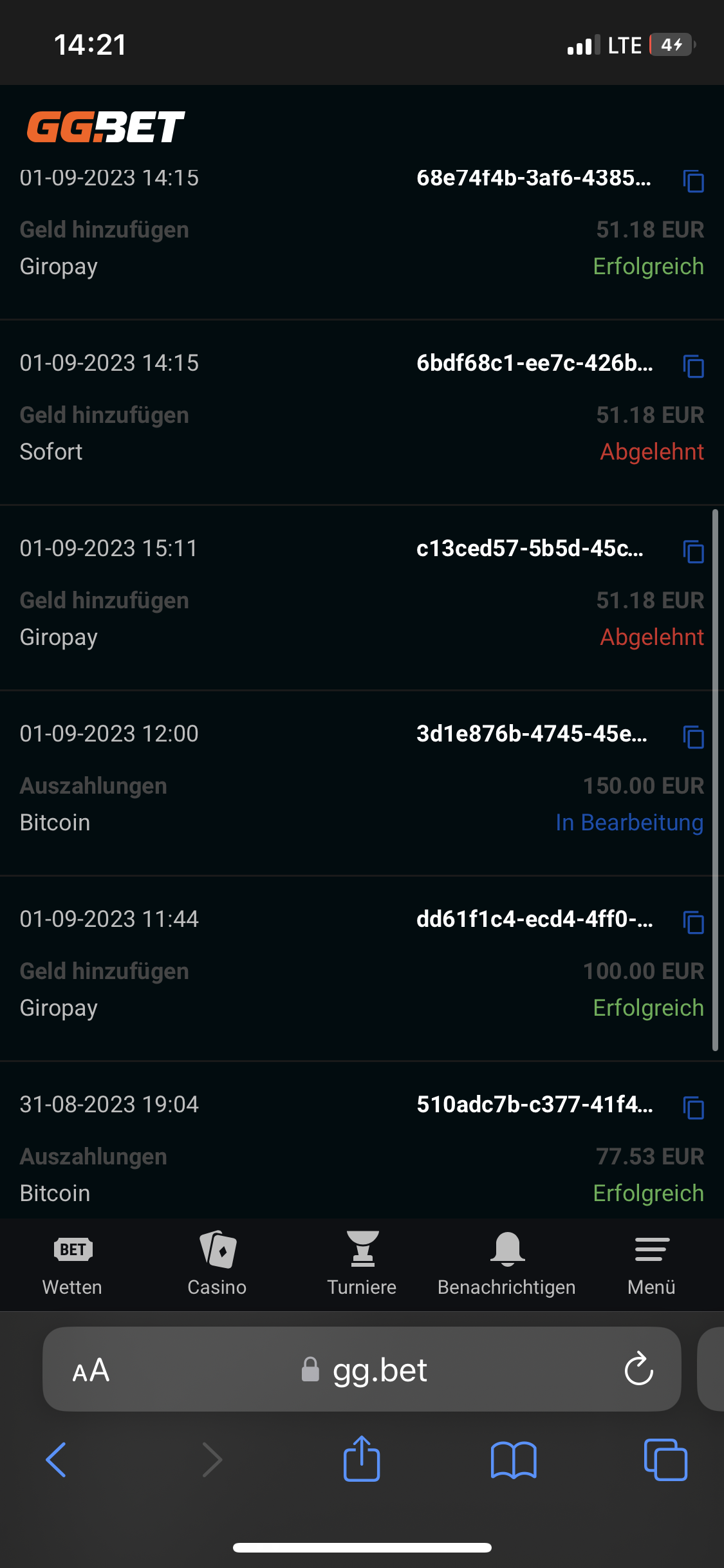724x1568 pixels.
Task: Copy ID of the rejected Sofort deposit
Action: coord(693,367)
